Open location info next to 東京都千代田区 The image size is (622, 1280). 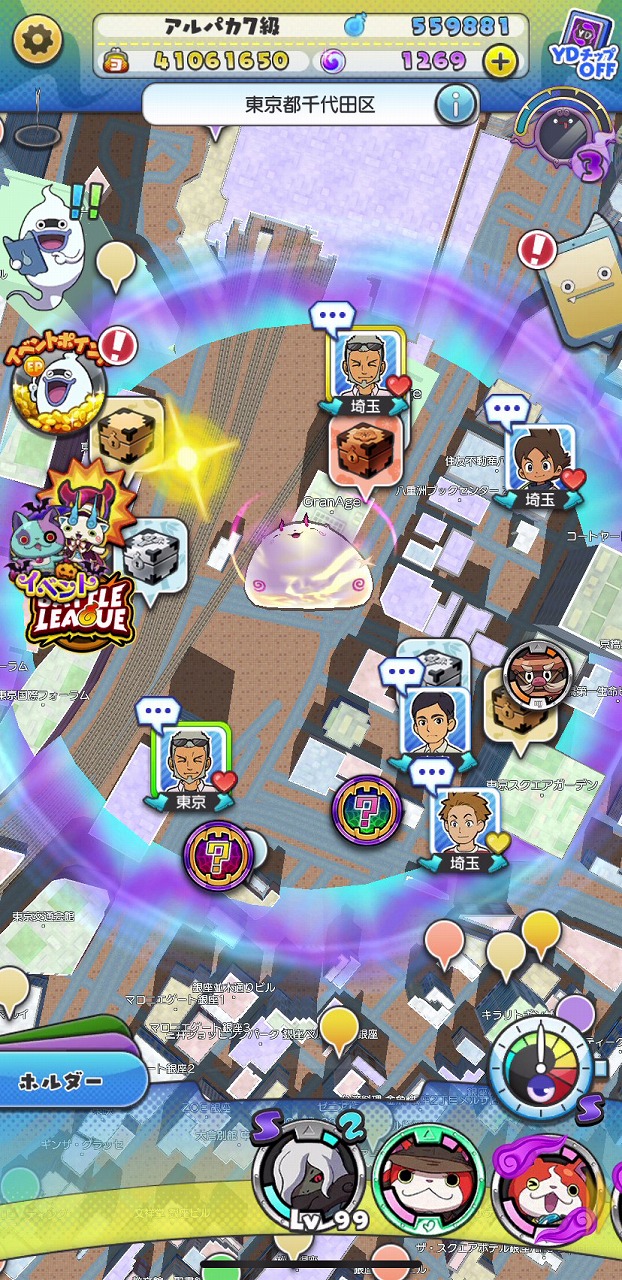[456, 104]
